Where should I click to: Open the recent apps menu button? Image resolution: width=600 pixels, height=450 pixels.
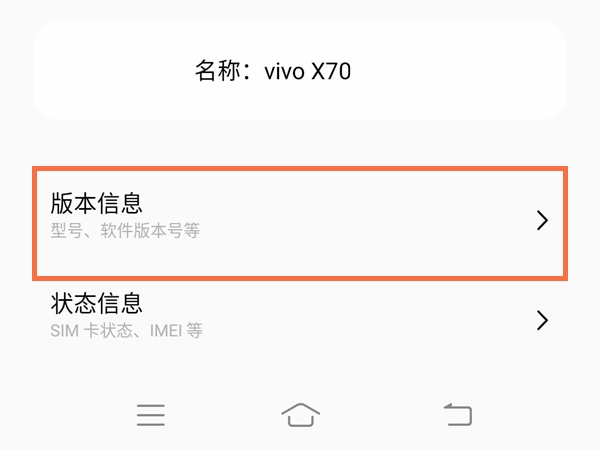point(151,414)
